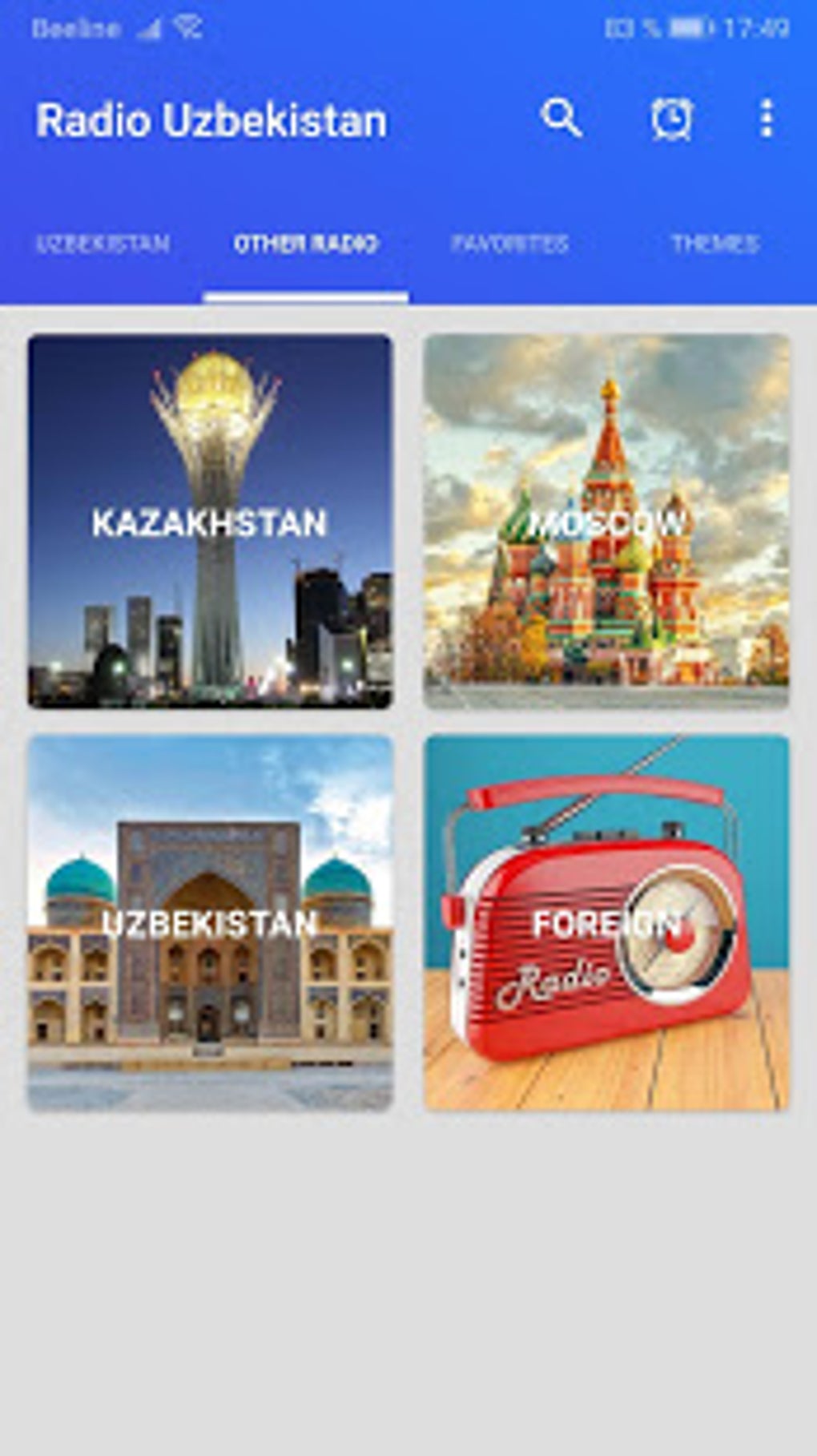The width and height of the screenshot is (817, 1456).
Task: Open the Uzbekistan mosque tile
Action: click(210, 922)
